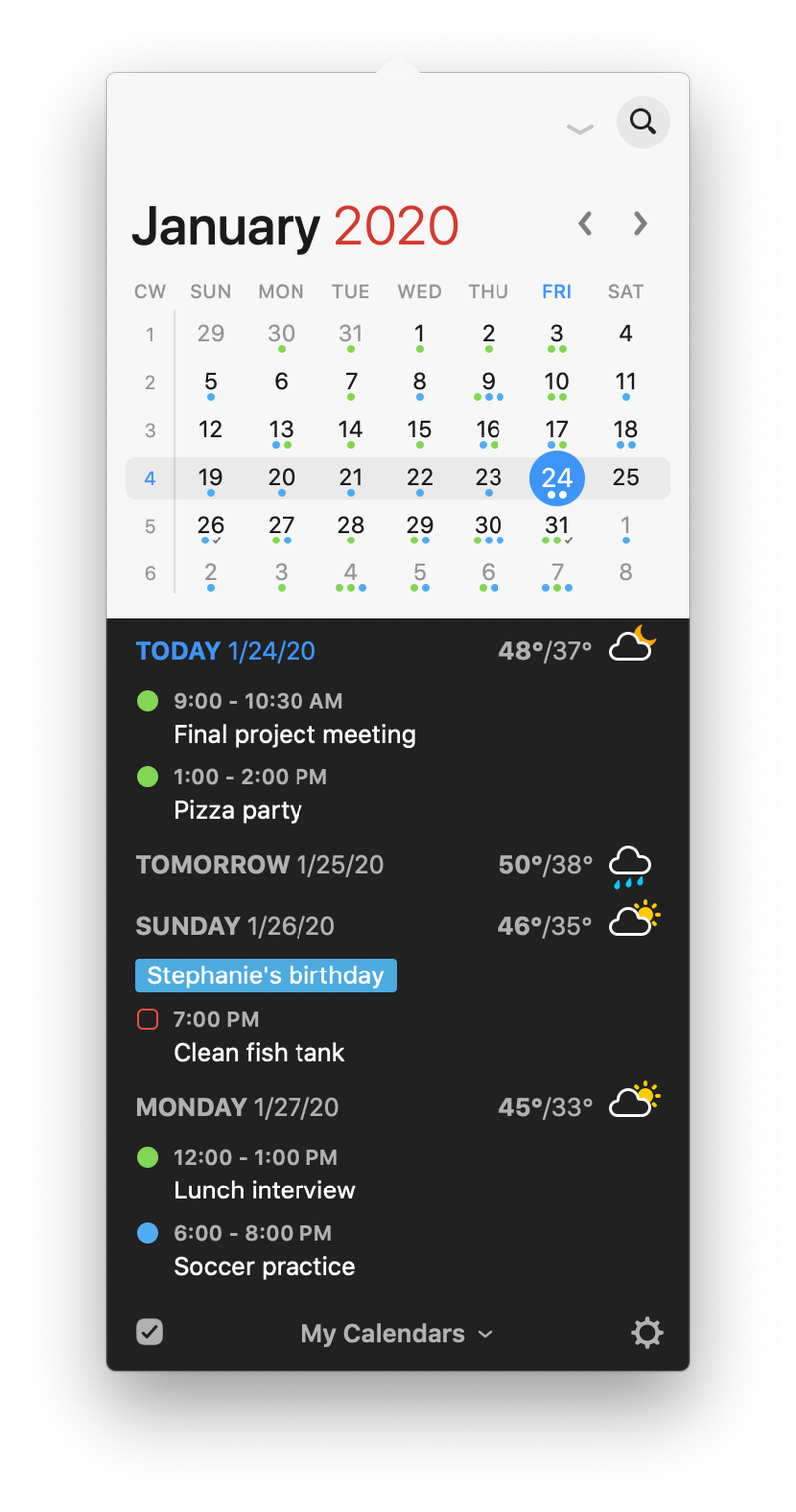Open the Lunch interview event
The width and height of the screenshot is (796, 1512).
pos(264,1189)
